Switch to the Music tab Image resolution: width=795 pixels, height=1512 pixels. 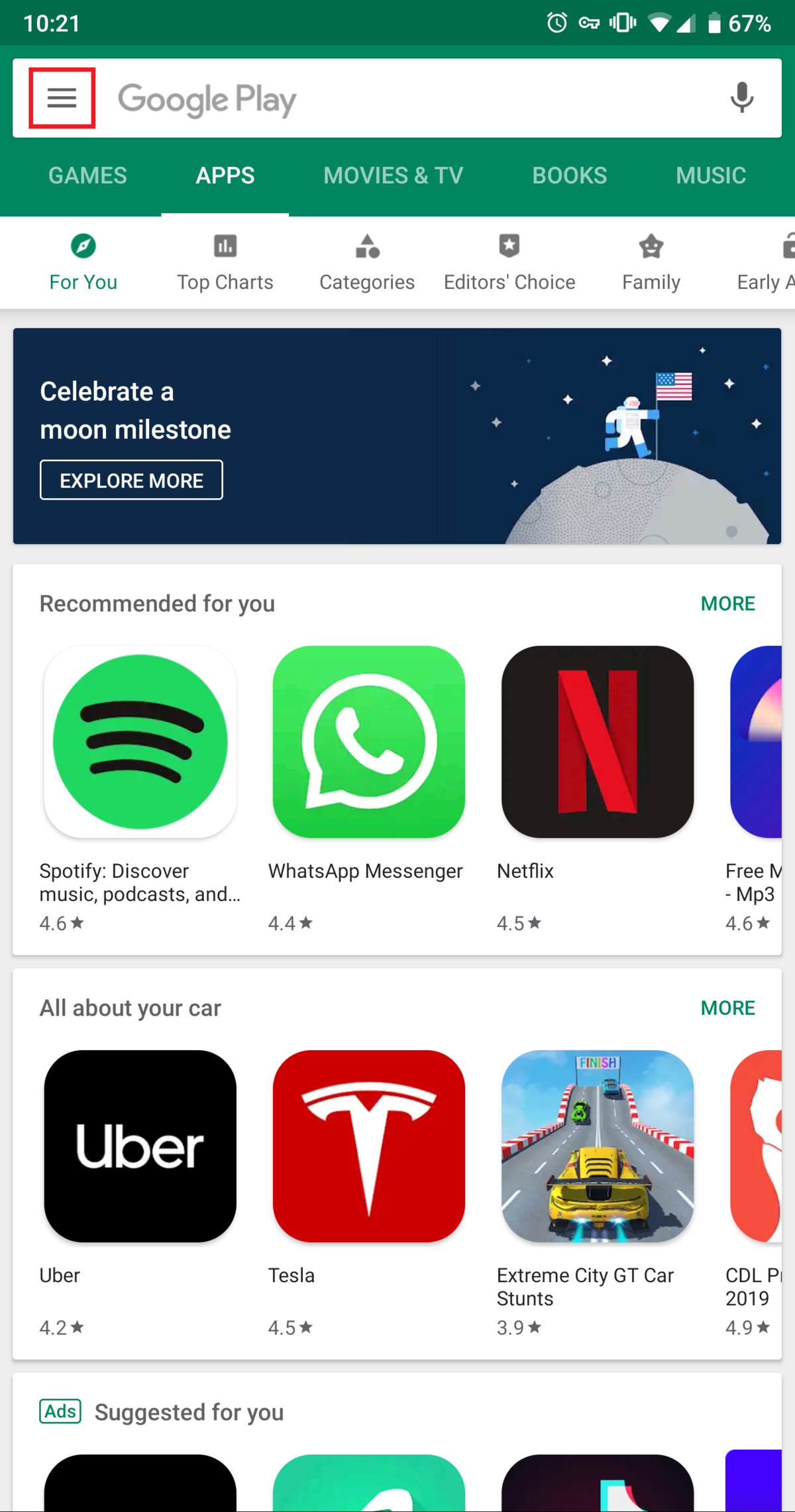point(710,176)
